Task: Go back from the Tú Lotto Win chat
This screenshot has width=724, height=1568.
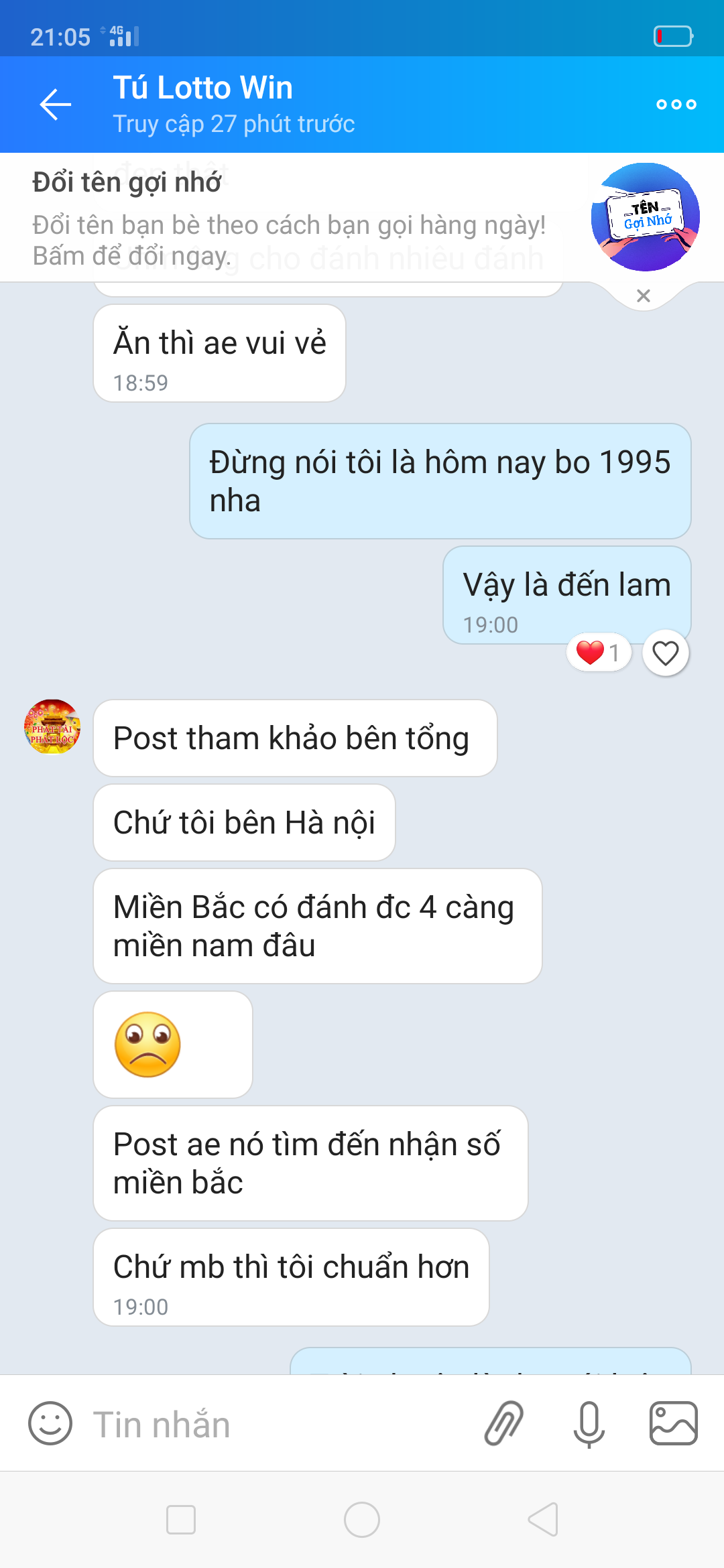Action: (55, 105)
